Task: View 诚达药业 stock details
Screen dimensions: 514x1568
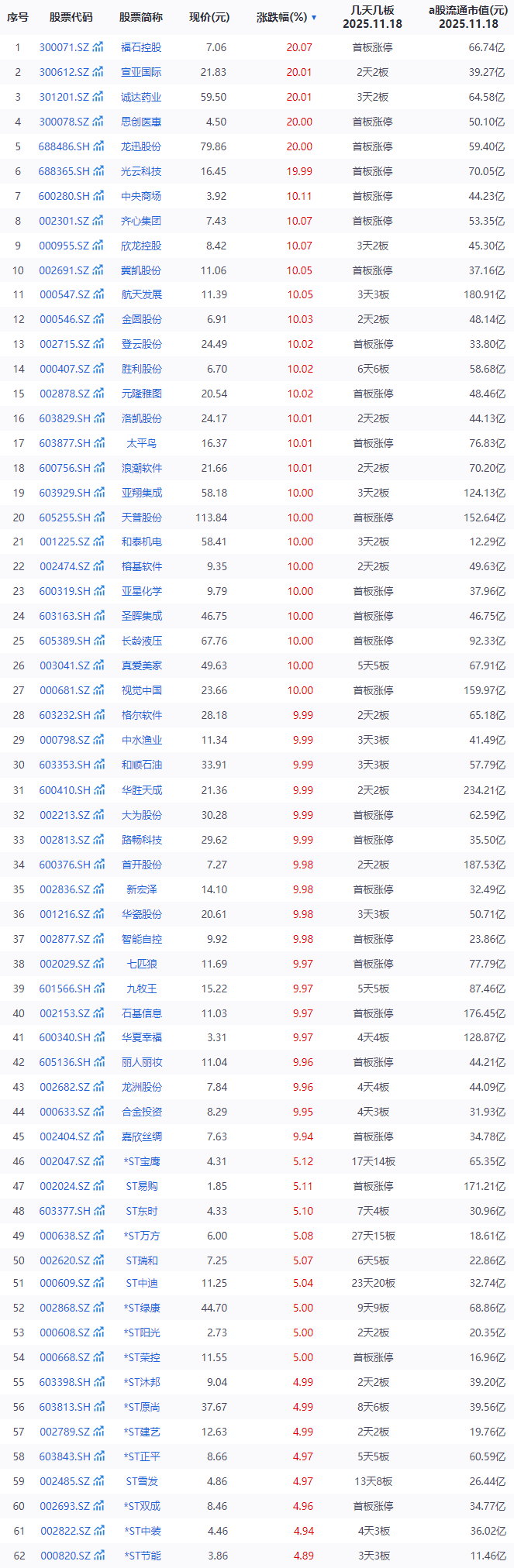Action: point(142,97)
